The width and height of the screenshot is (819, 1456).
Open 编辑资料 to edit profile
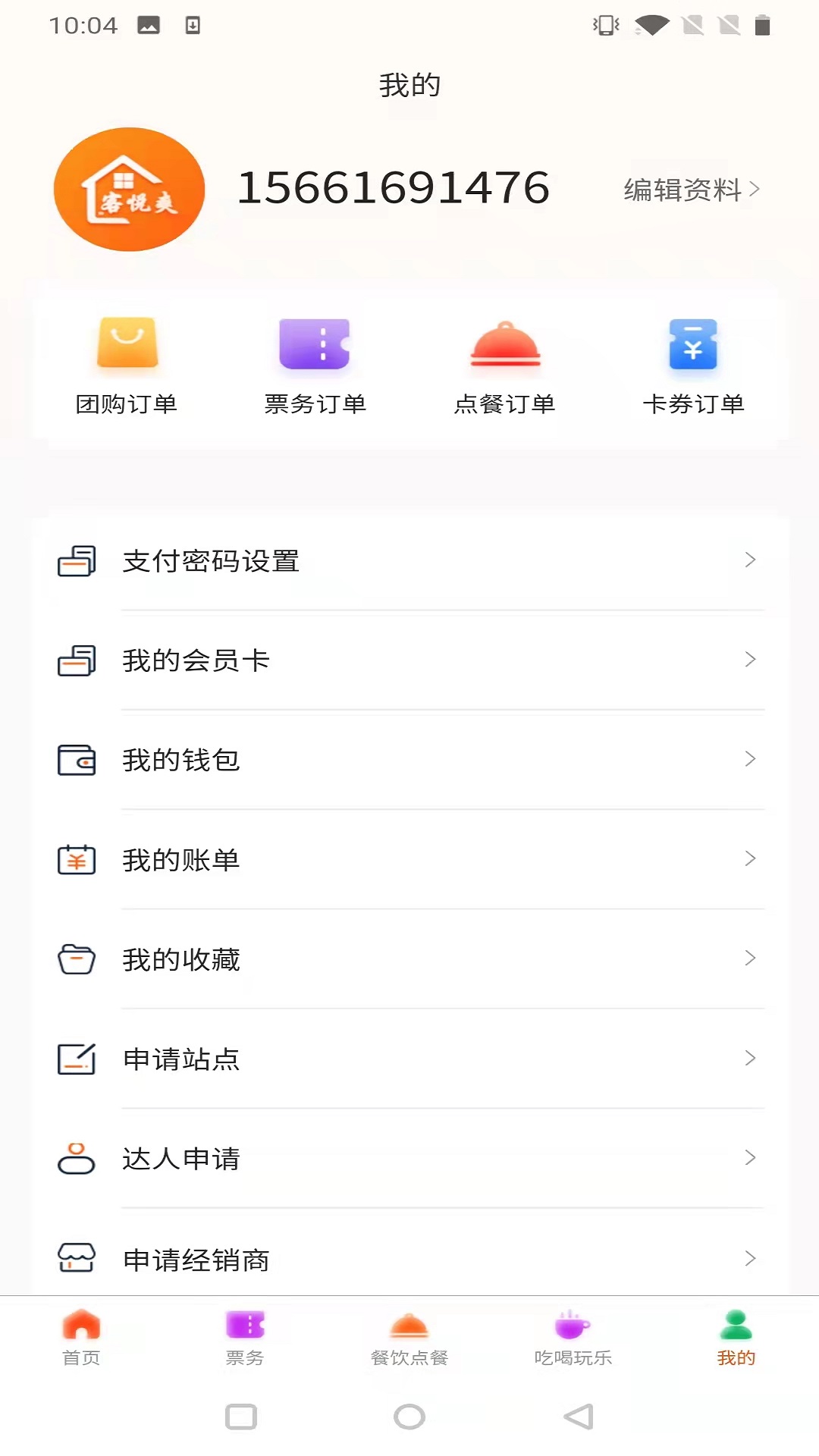coord(691,190)
